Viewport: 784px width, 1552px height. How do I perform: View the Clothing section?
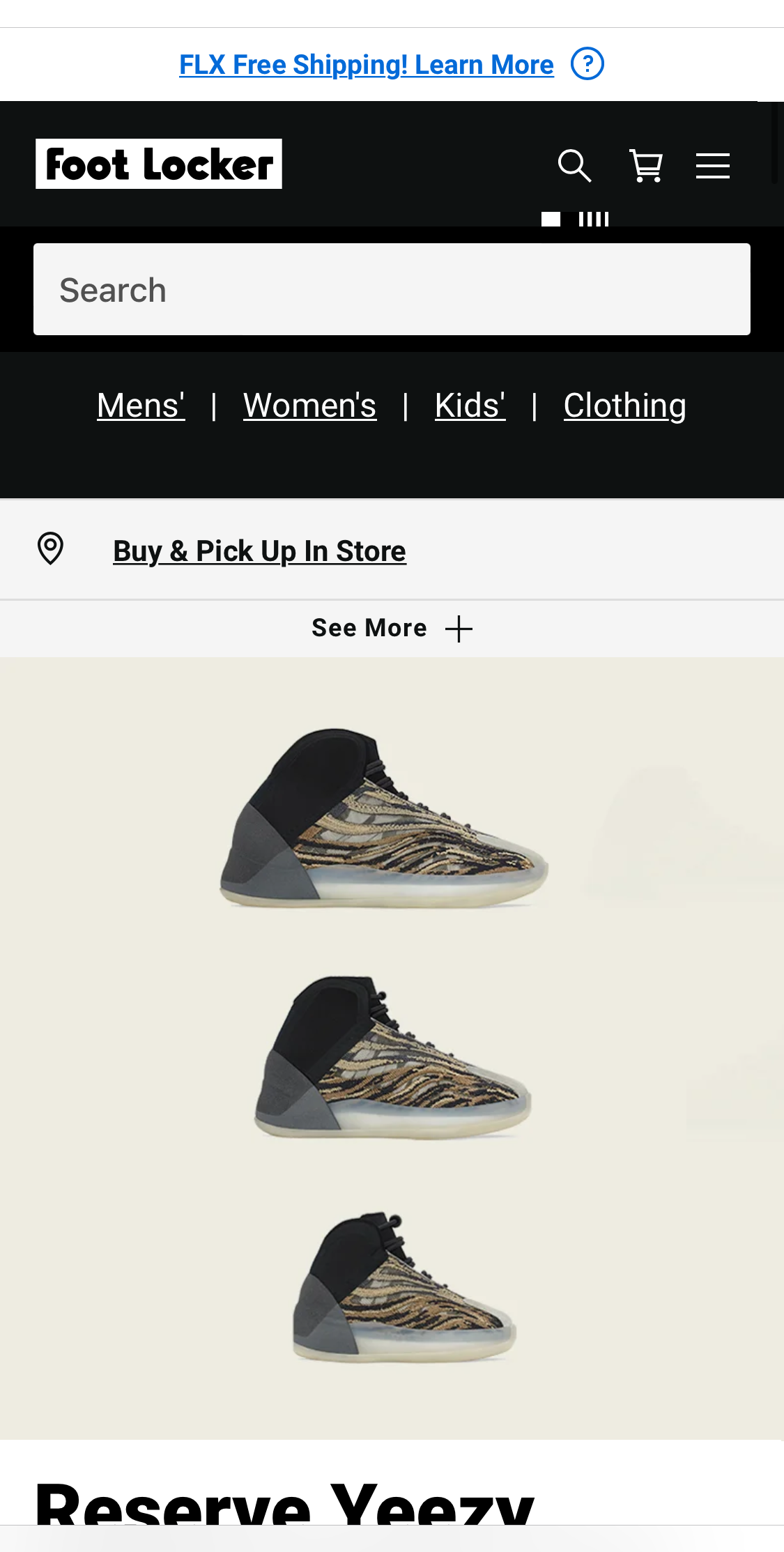624,406
